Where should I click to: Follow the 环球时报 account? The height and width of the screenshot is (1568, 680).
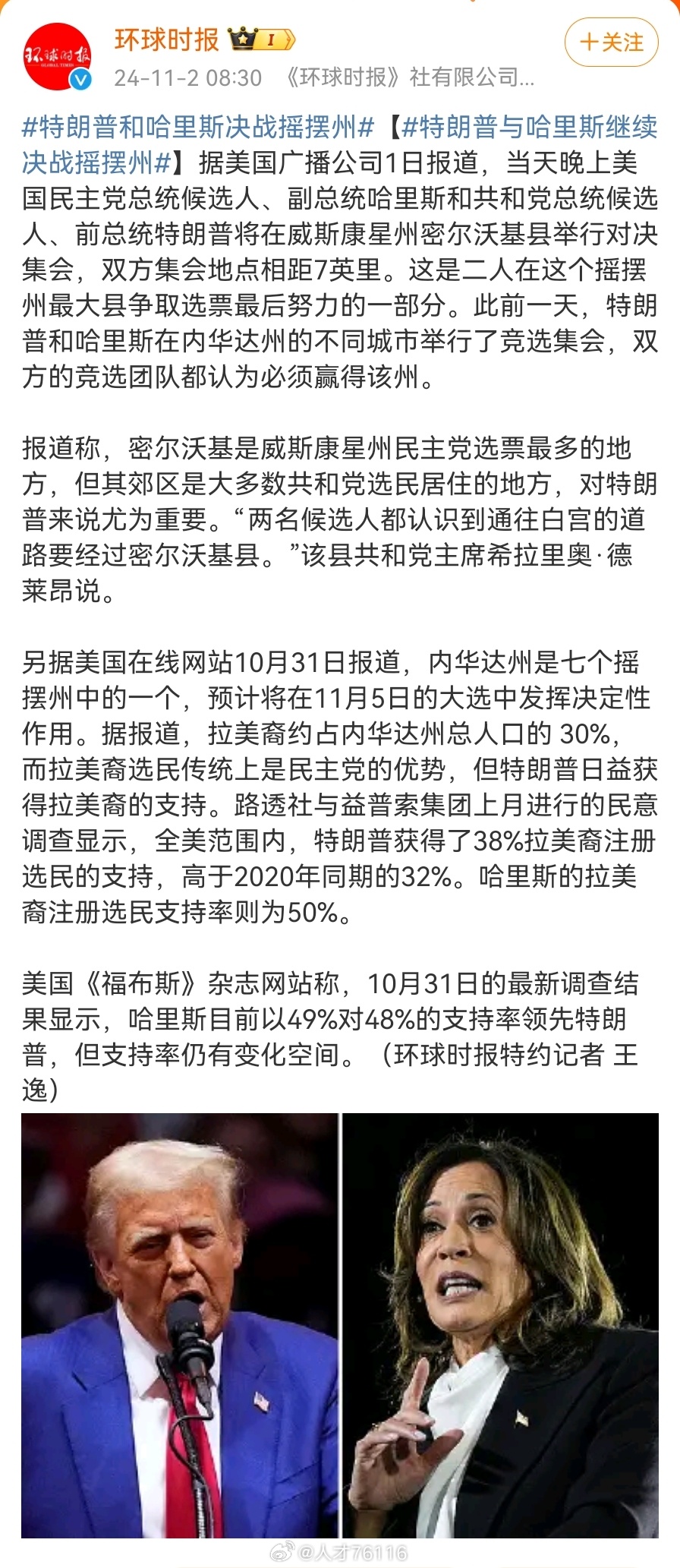610,42
